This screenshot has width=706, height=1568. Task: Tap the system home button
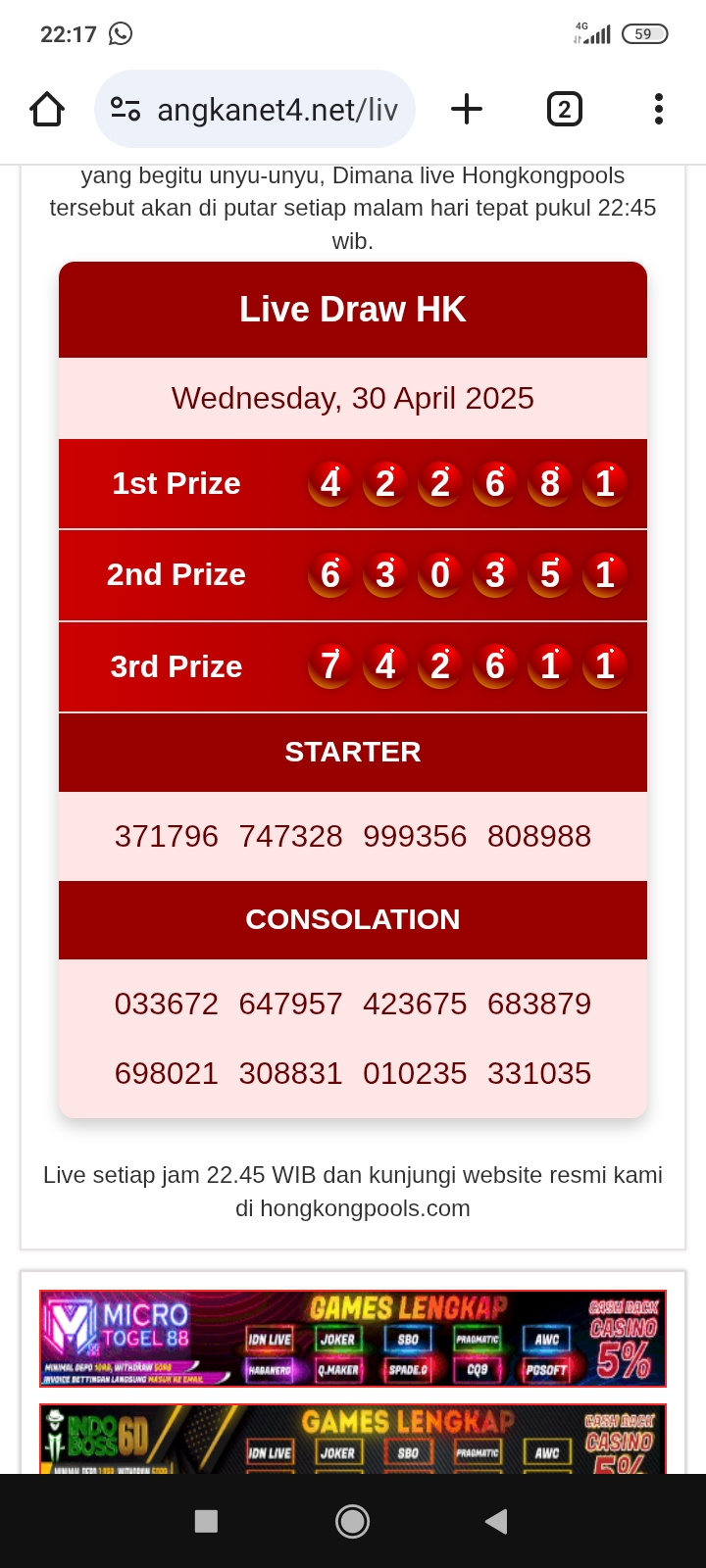(353, 1521)
